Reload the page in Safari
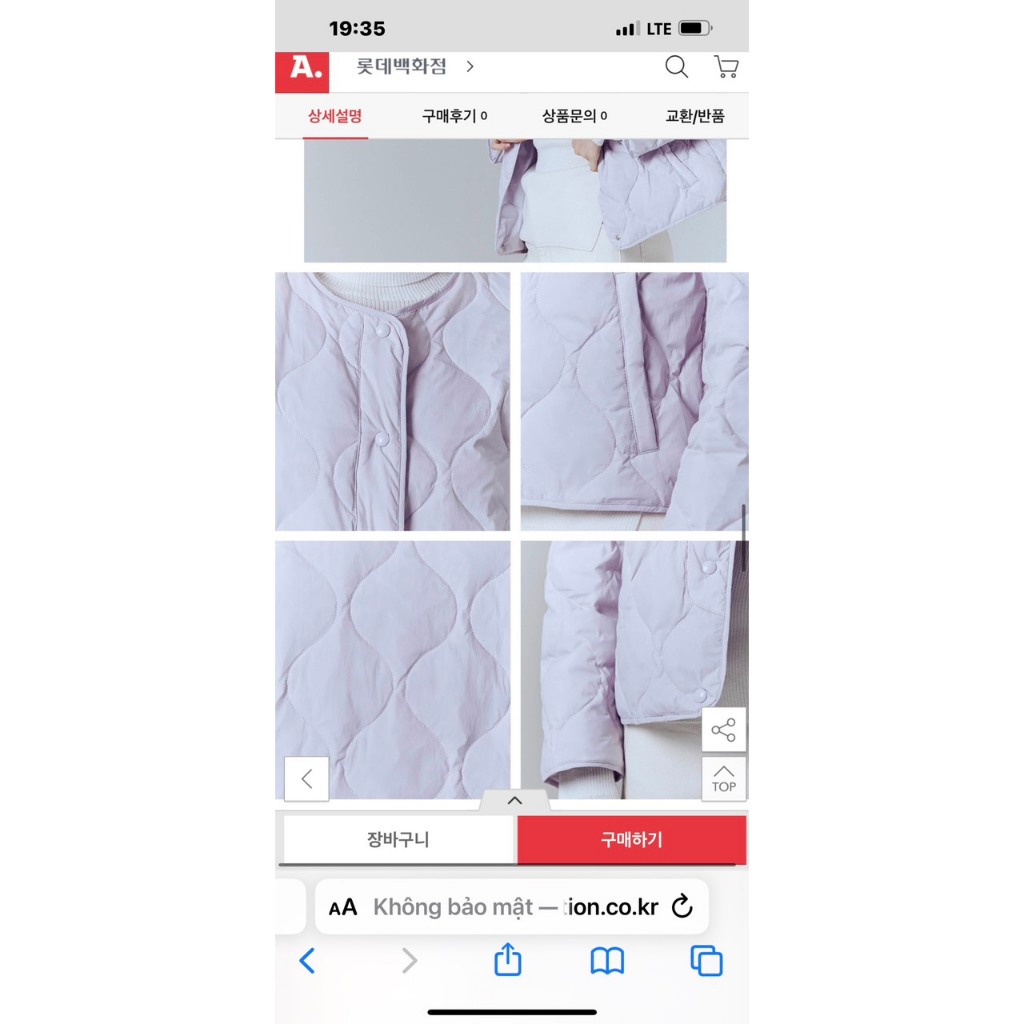This screenshot has width=1024, height=1024. 682,907
